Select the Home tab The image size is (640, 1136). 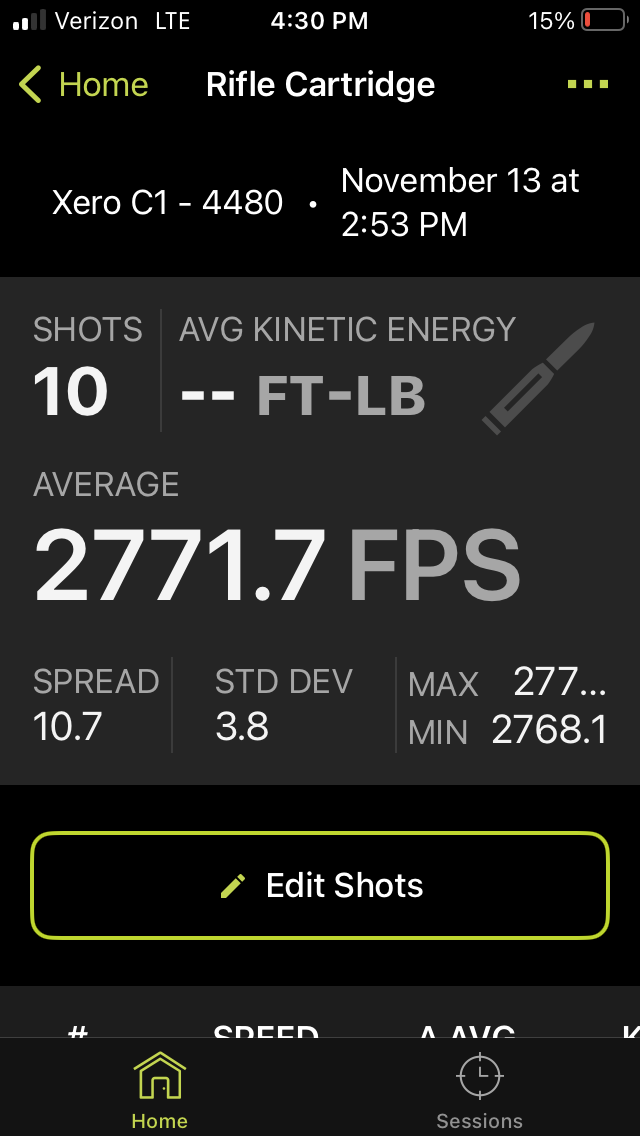[x=160, y=1091]
